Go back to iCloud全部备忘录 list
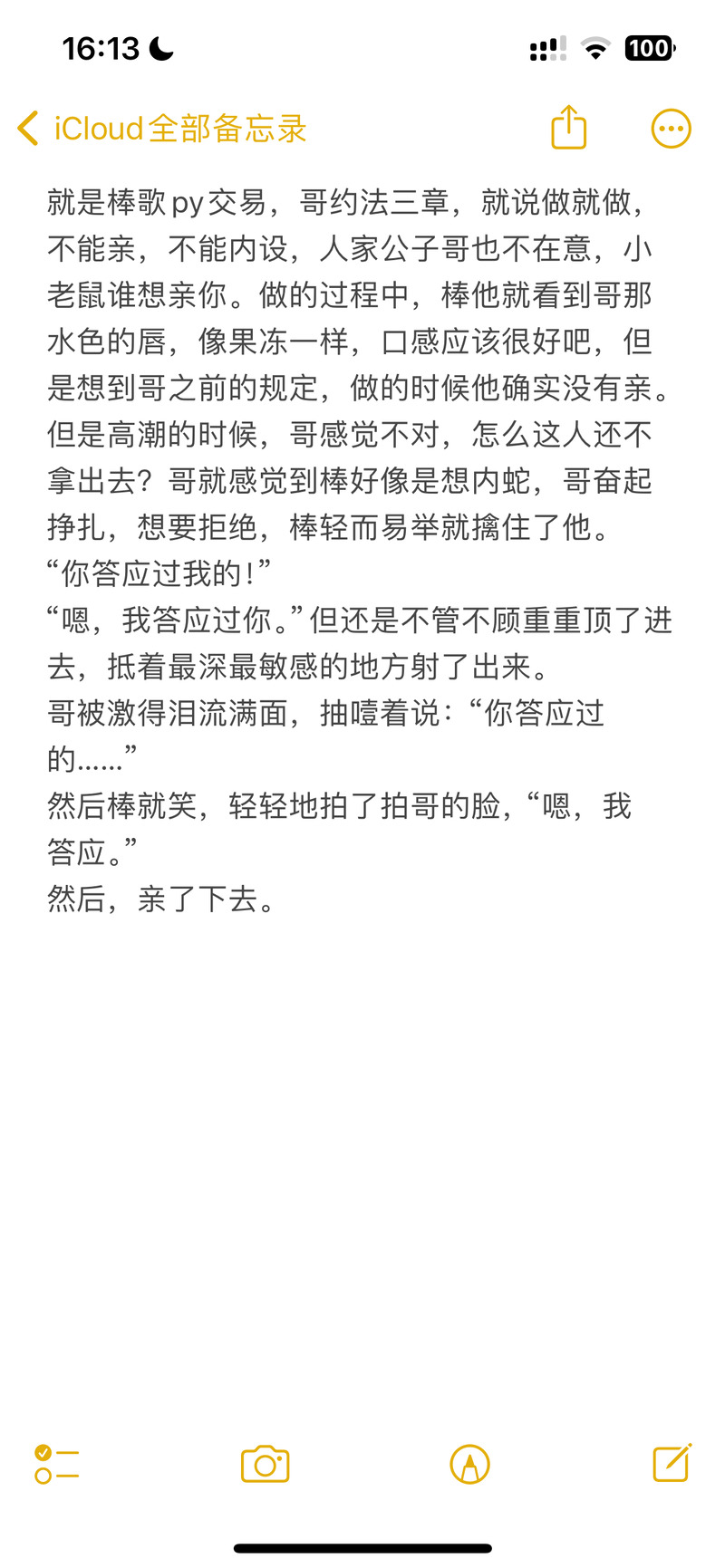The height and width of the screenshot is (1568, 725). [163, 129]
